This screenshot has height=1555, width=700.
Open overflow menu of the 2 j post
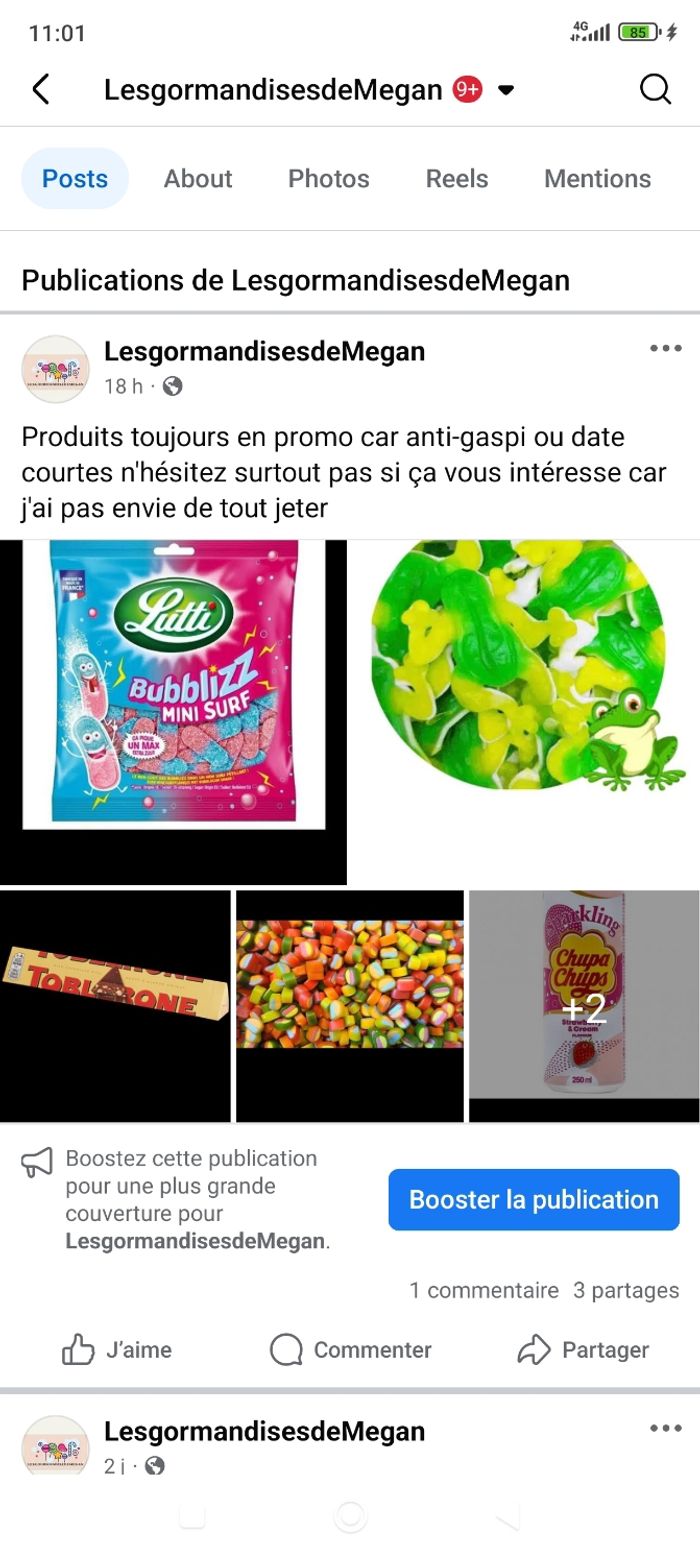tap(665, 1428)
